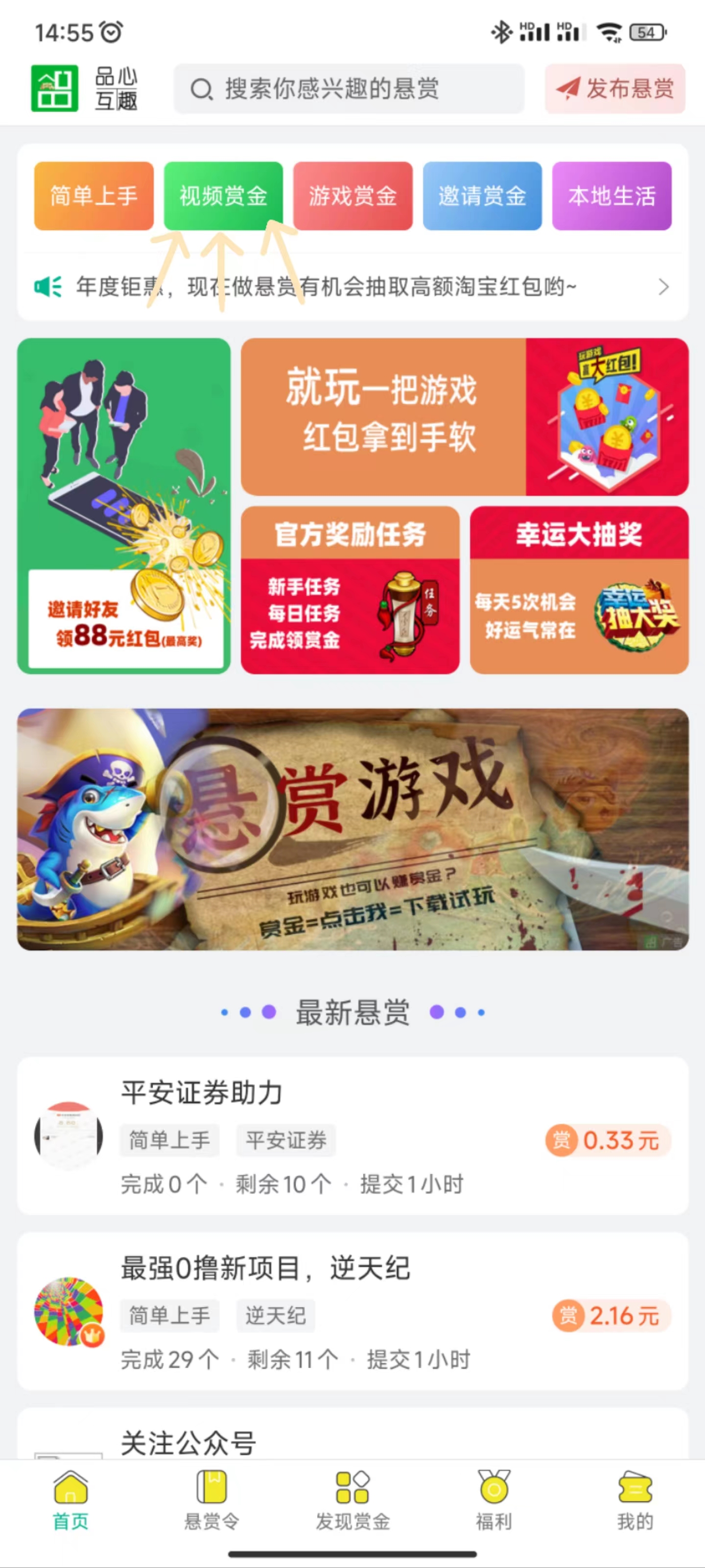The height and width of the screenshot is (1568, 705).
Task: Select the 简单上手 tab
Action: 94,196
